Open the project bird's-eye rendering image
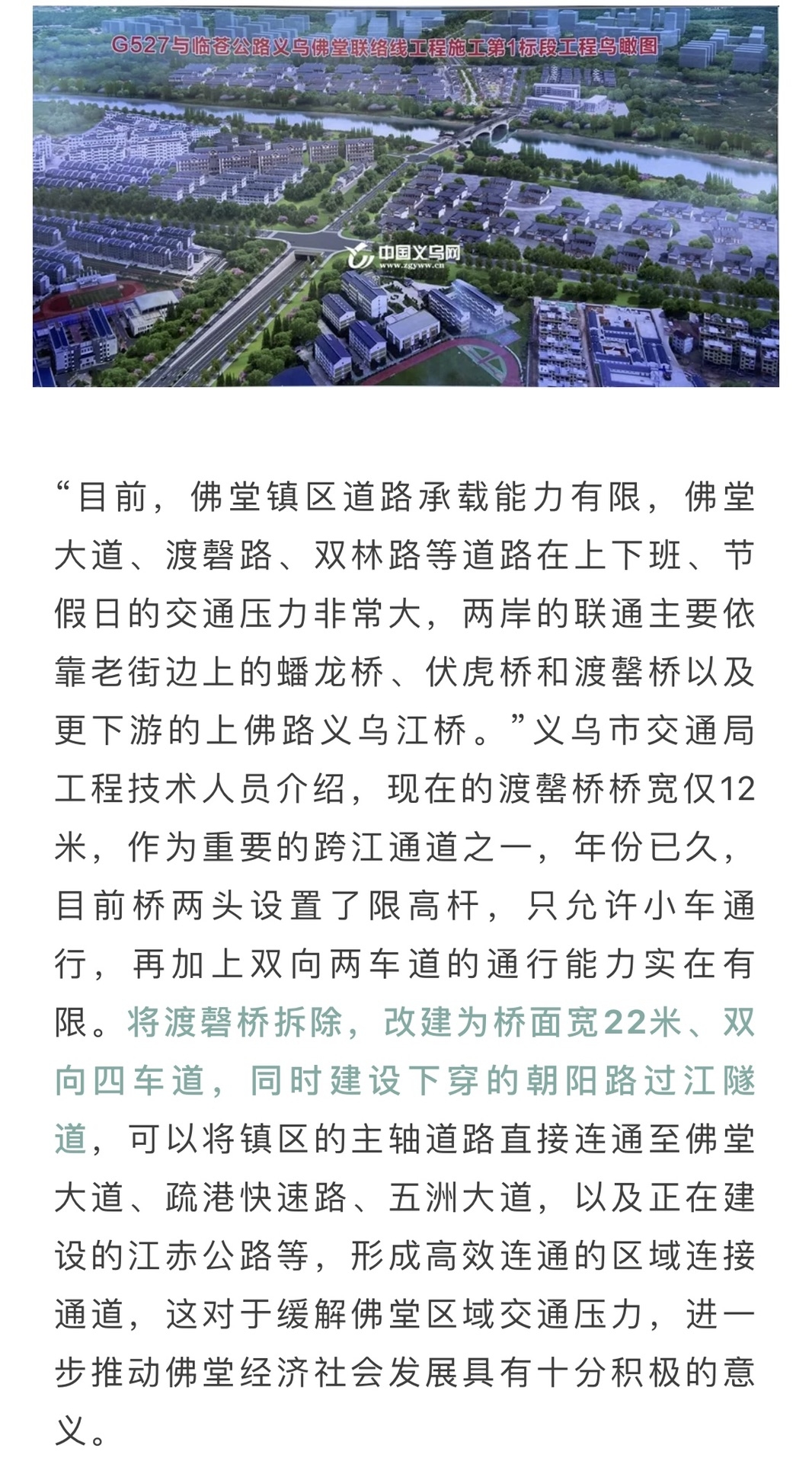This screenshot has width=812, height=1461. point(405,197)
